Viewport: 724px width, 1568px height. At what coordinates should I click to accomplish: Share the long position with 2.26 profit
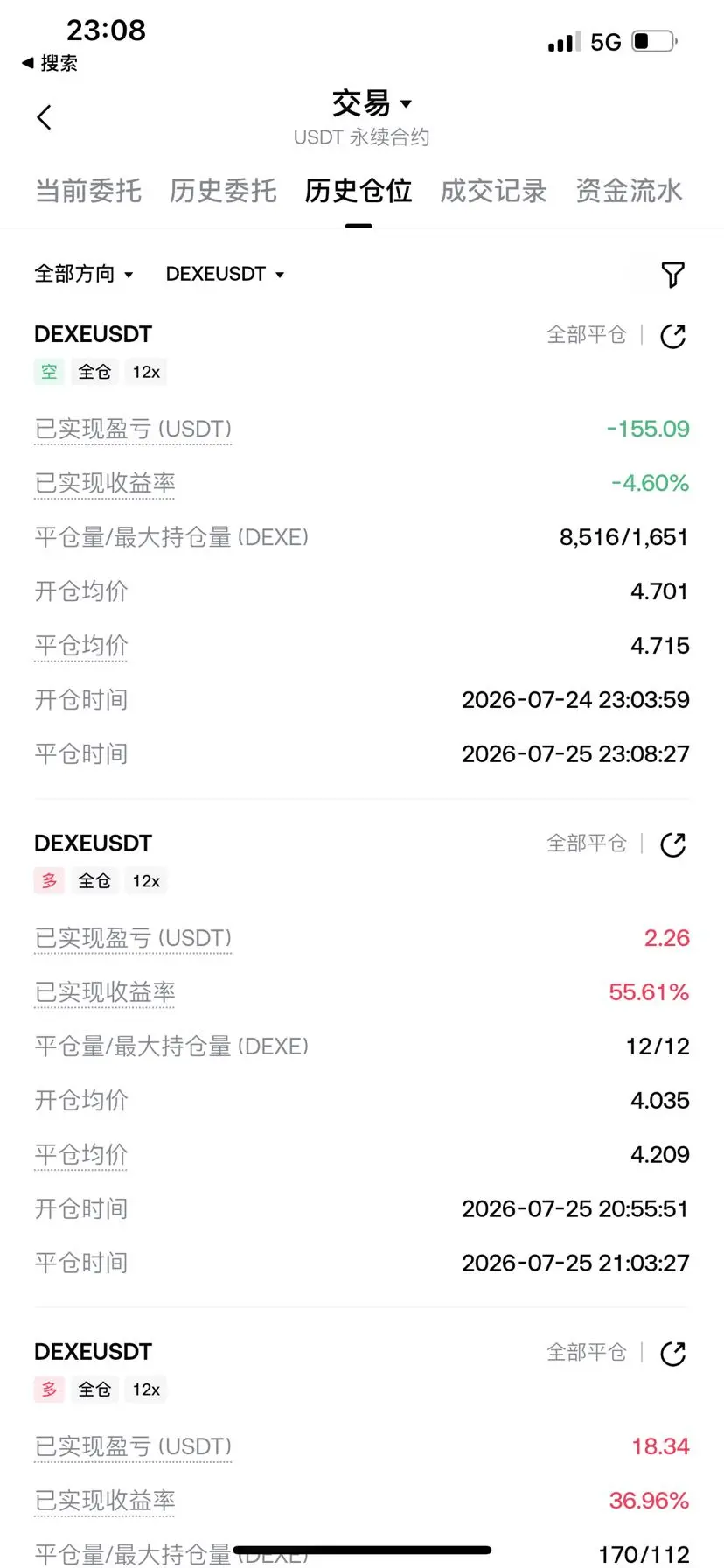pos(672,844)
